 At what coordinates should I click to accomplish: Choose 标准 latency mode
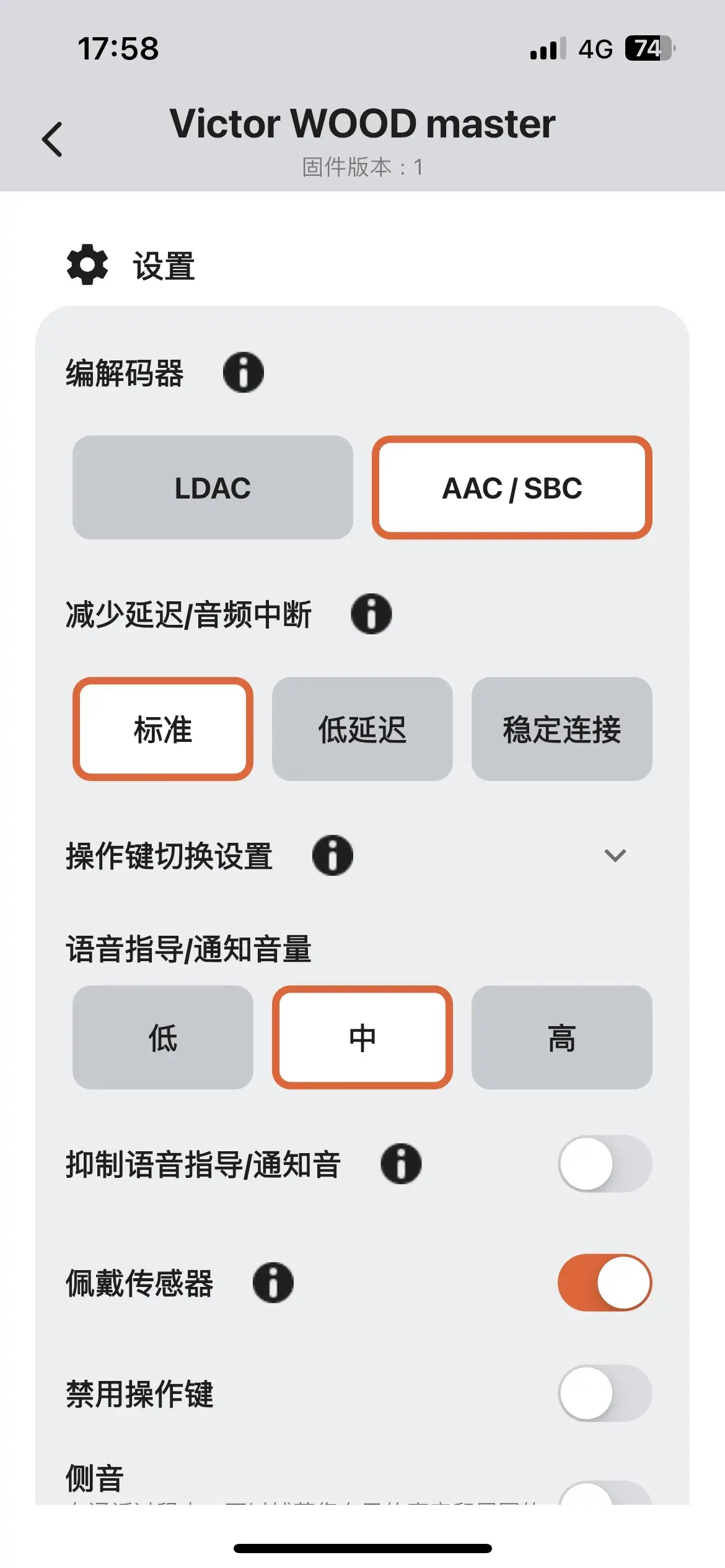163,729
